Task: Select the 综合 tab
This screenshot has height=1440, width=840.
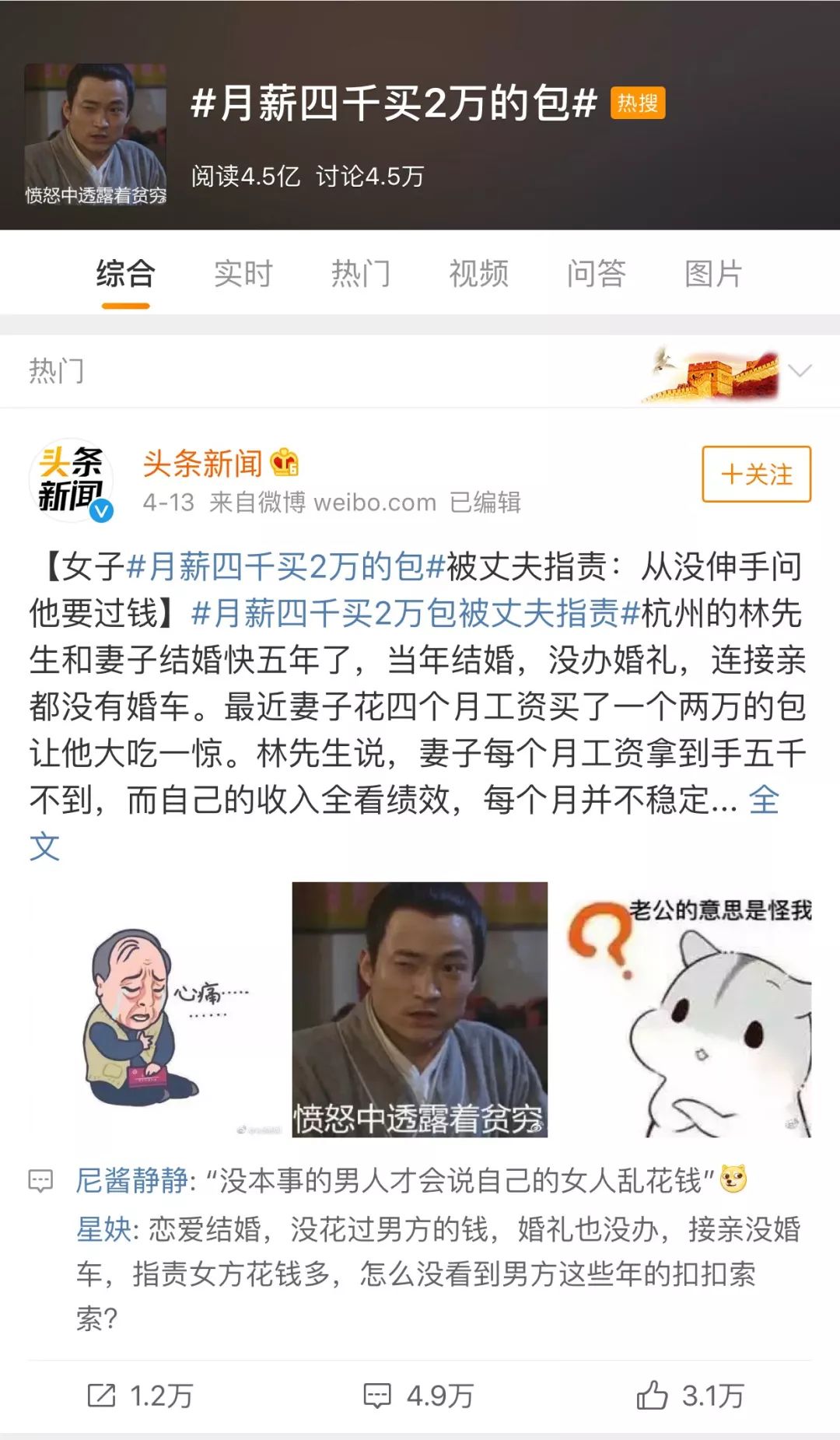Action: tap(125, 274)
